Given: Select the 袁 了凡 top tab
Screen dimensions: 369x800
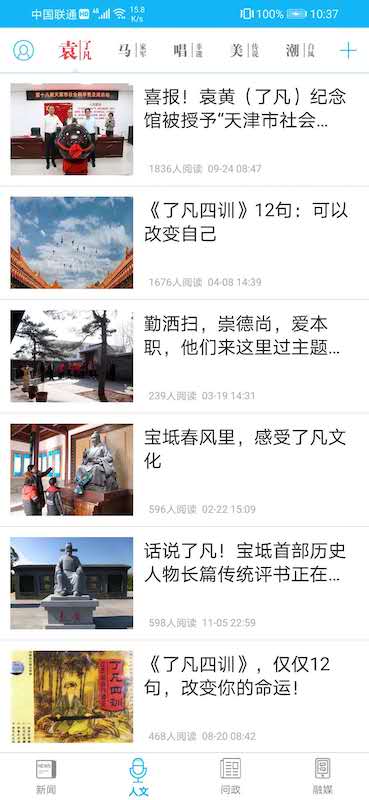Looking at the screenshot, I should (75, 51).
